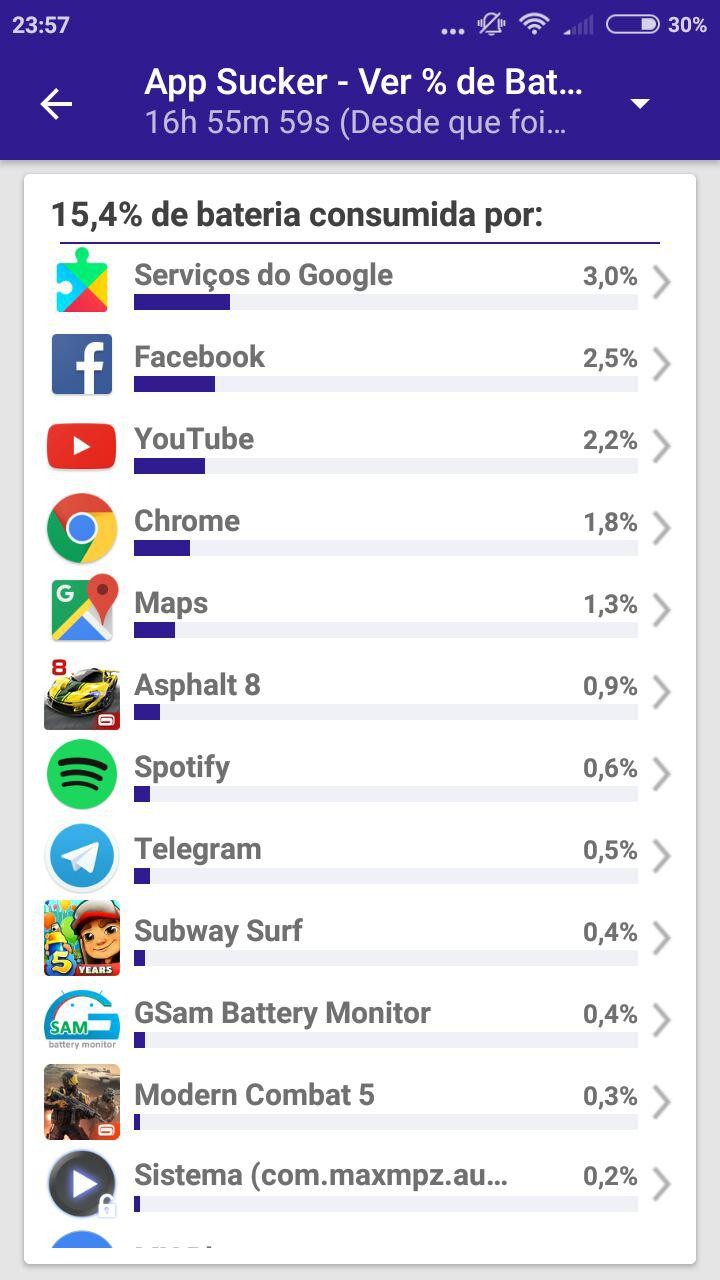Select the Asphalt 8 row
720x1280 pixels.
(x=360, y=693)
